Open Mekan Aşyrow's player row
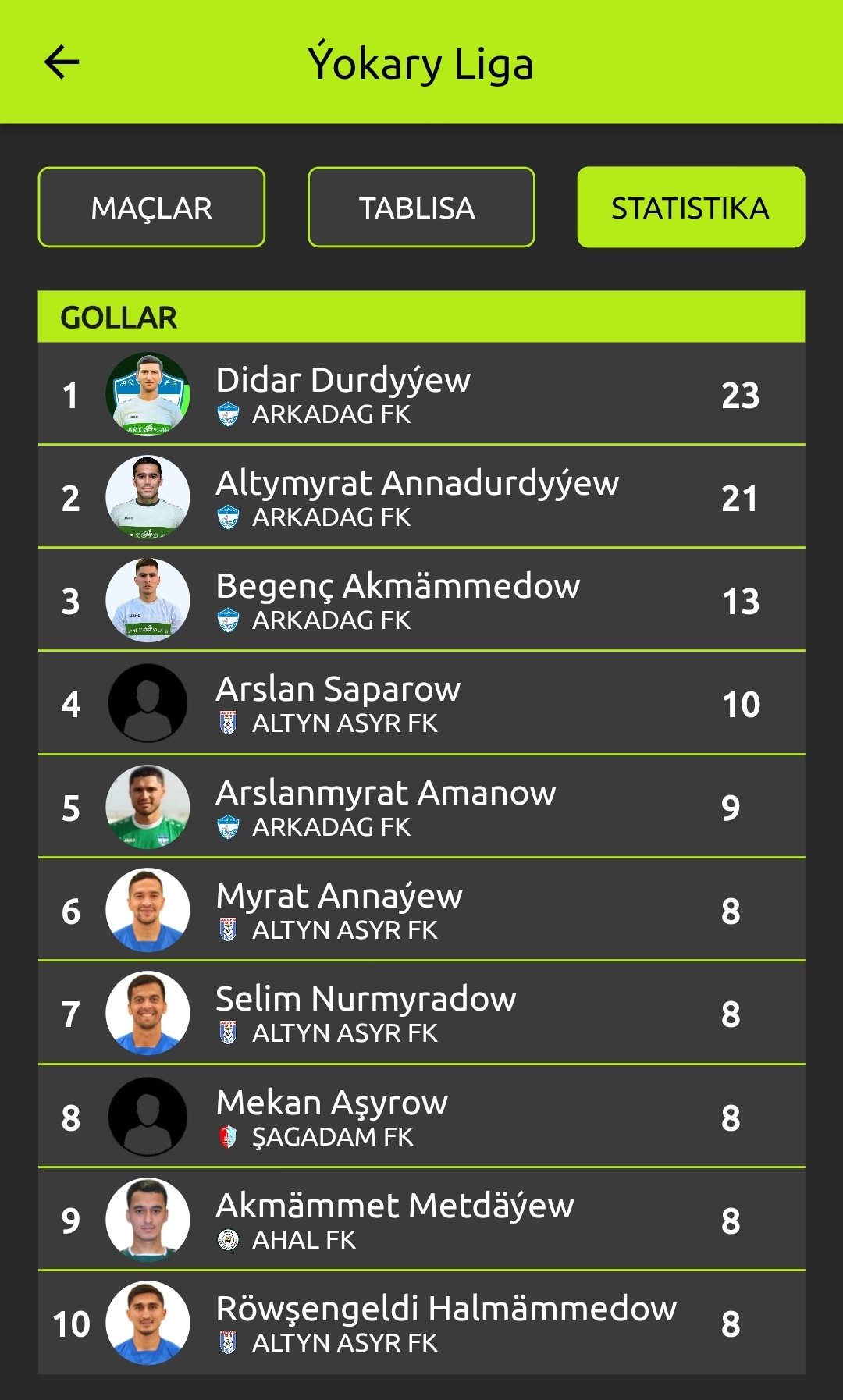Image resolution: width=843 pixels, height=1400 pixels. (421, 1117)
